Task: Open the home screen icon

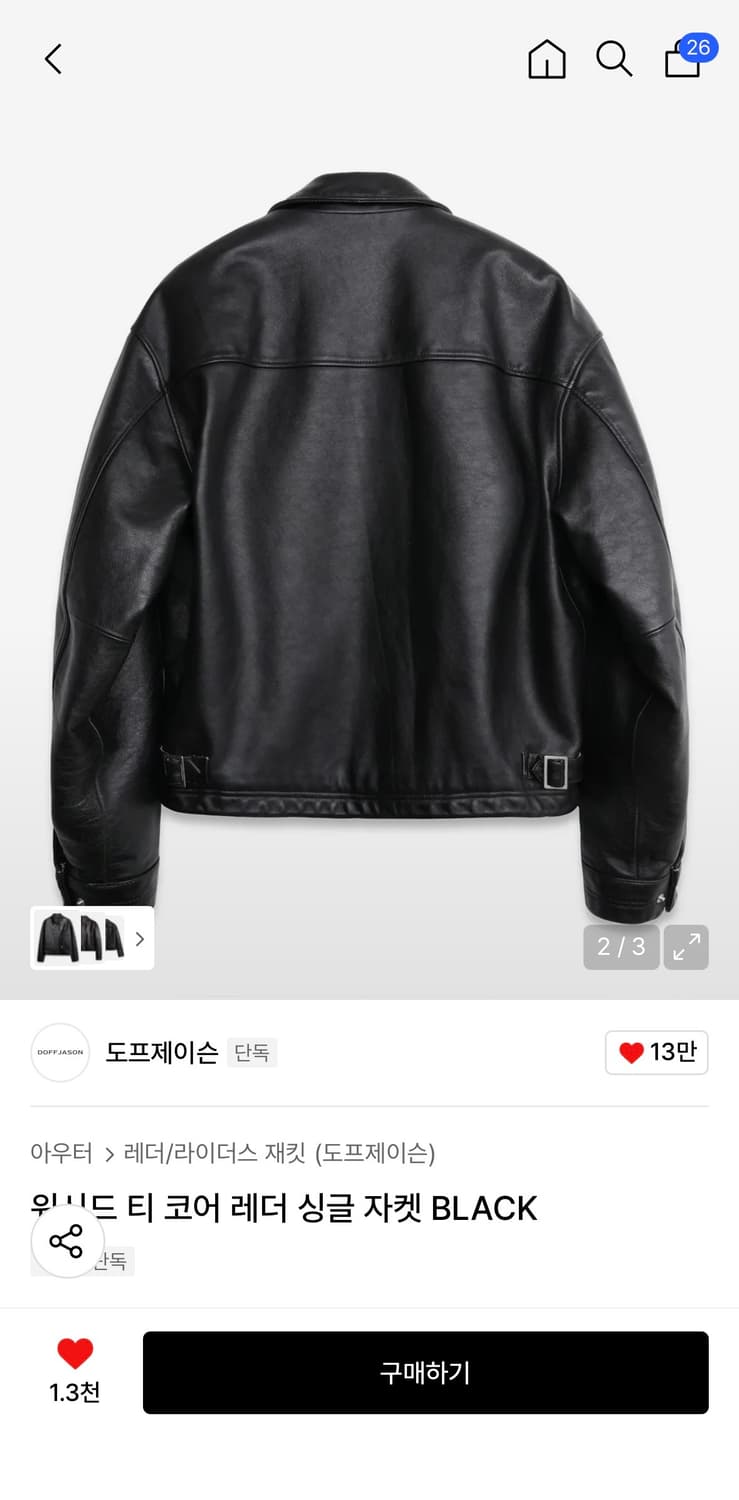Action: point(546,59)
